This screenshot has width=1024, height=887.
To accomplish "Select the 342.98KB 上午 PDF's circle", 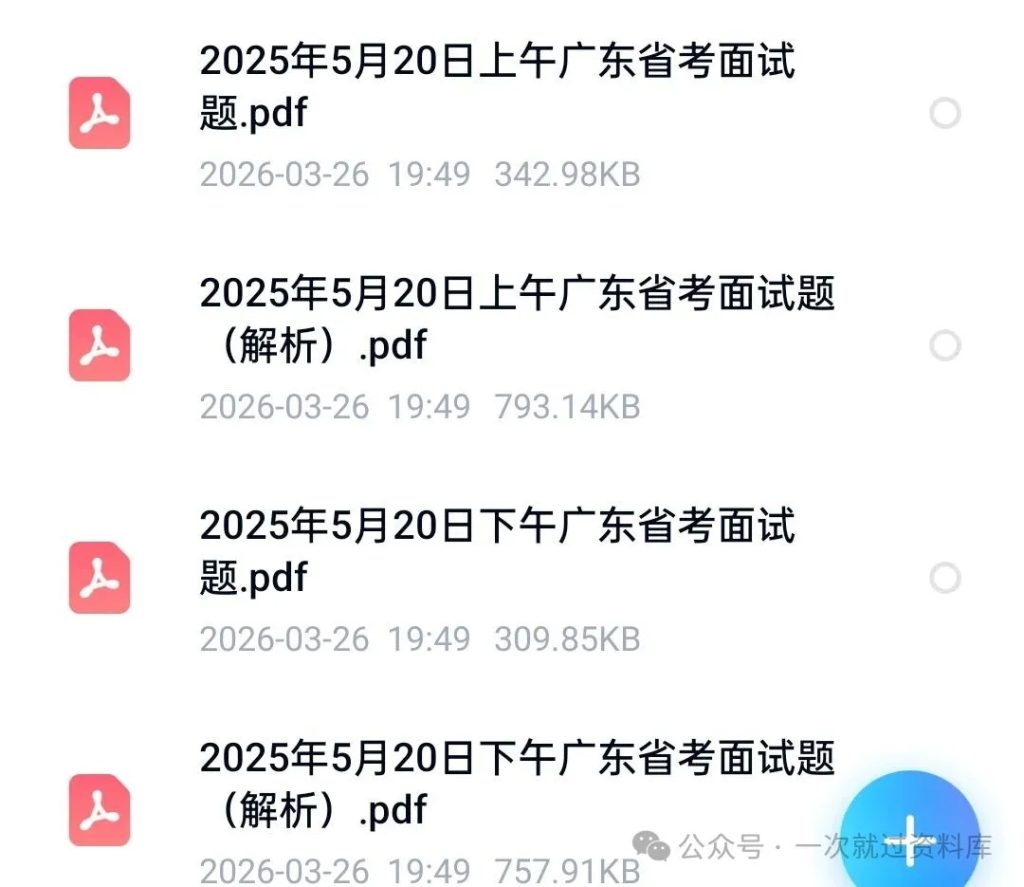I will (x=945, y=114).
